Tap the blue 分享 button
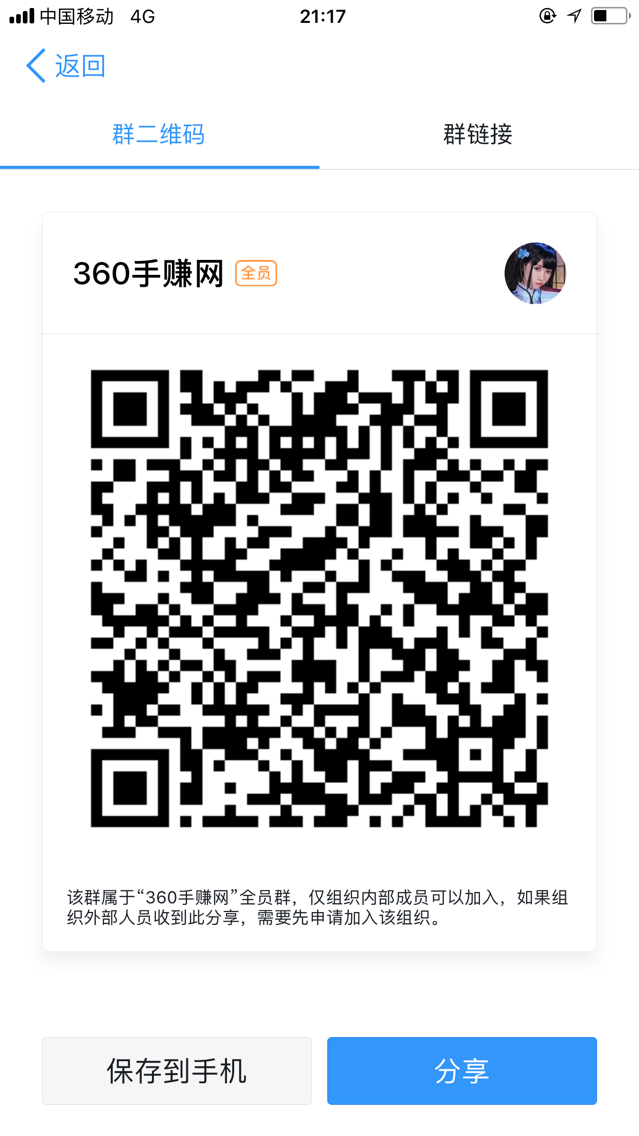 point(461,1071)
